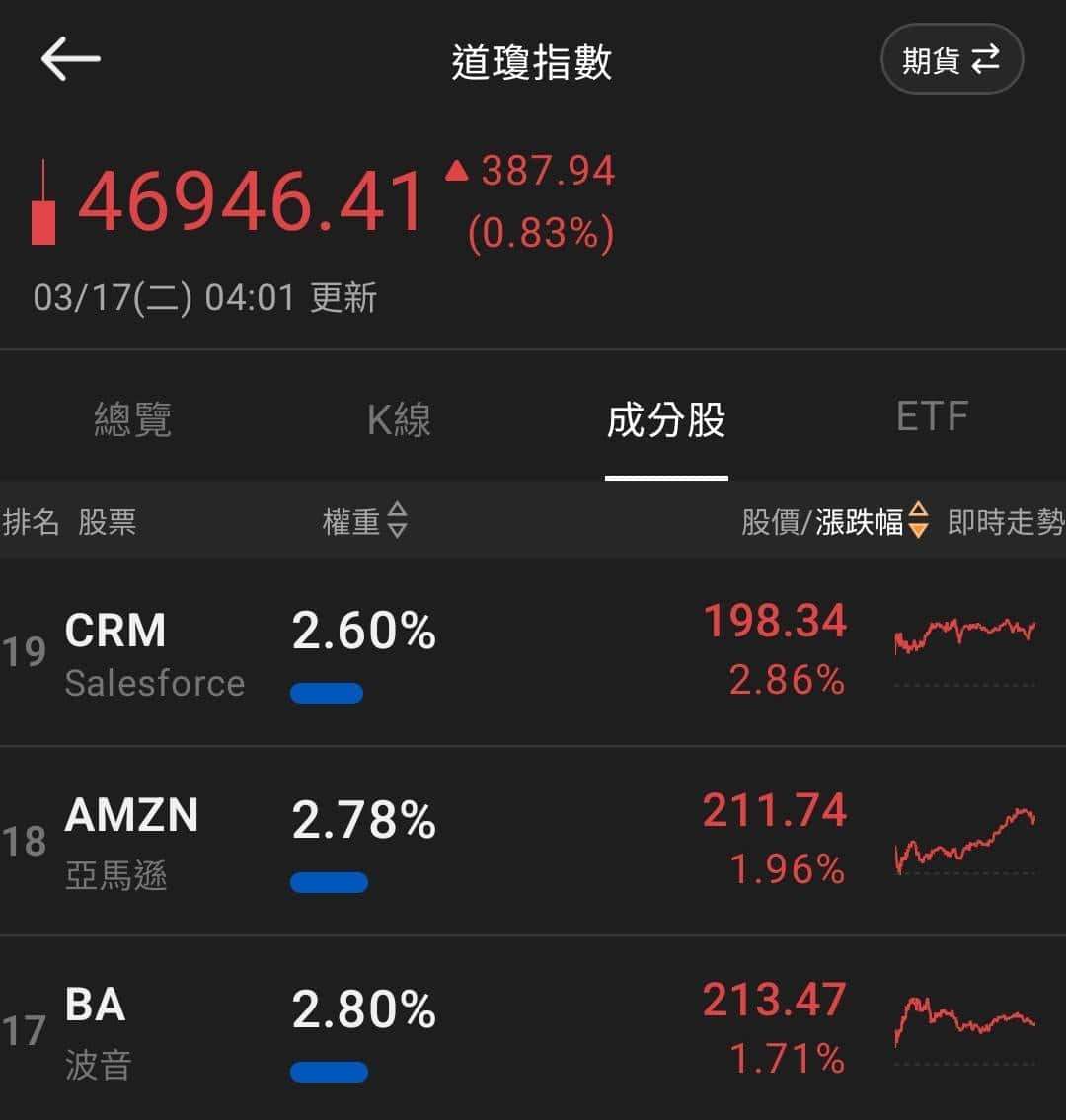Click the back arrow to return
This screenshot has width=1066, height=1120.
(69, 59)
